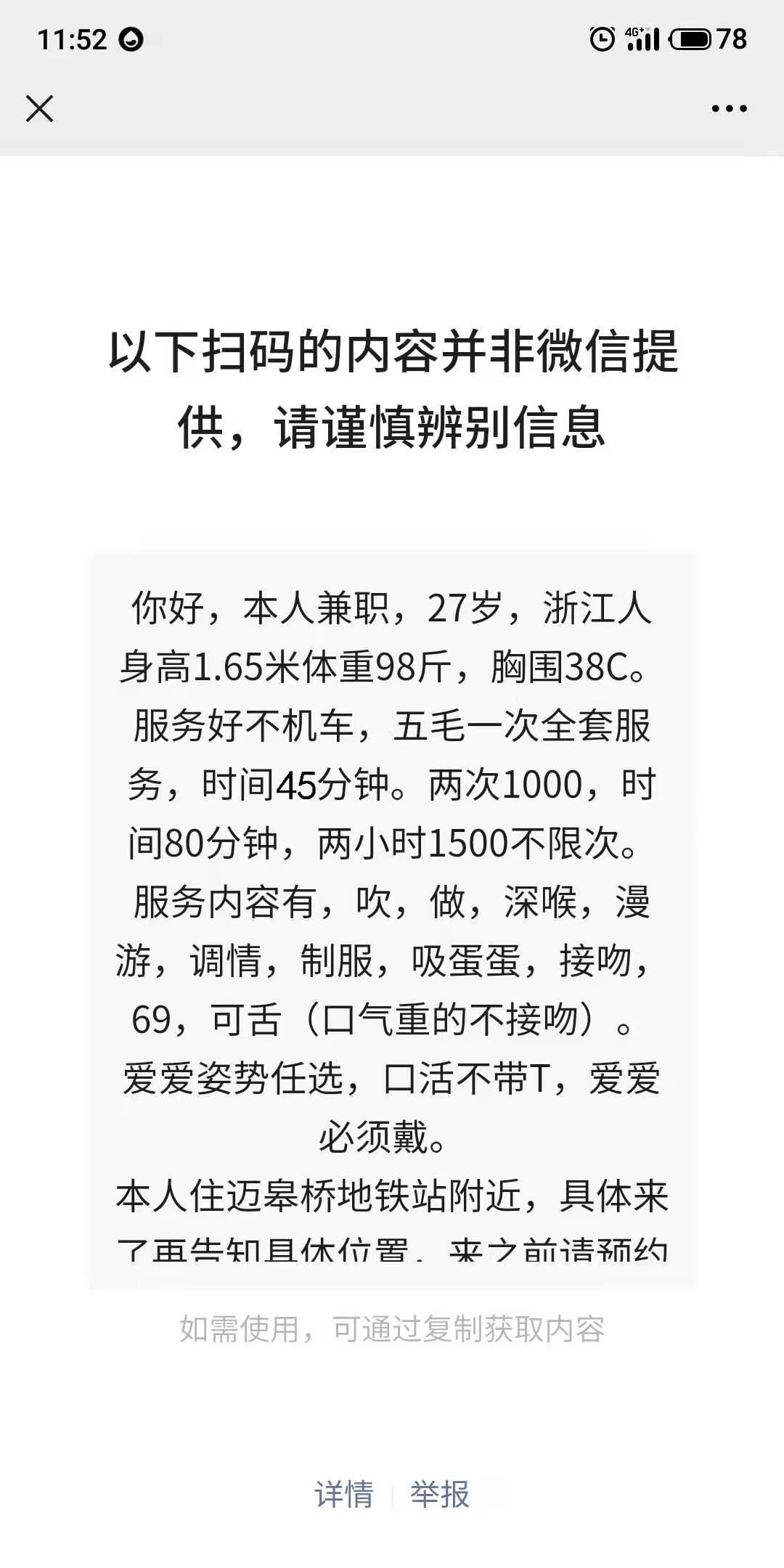The image size is (784, 1568).
Task: Open the three-dot overflow menu
Action: [729, 109]
